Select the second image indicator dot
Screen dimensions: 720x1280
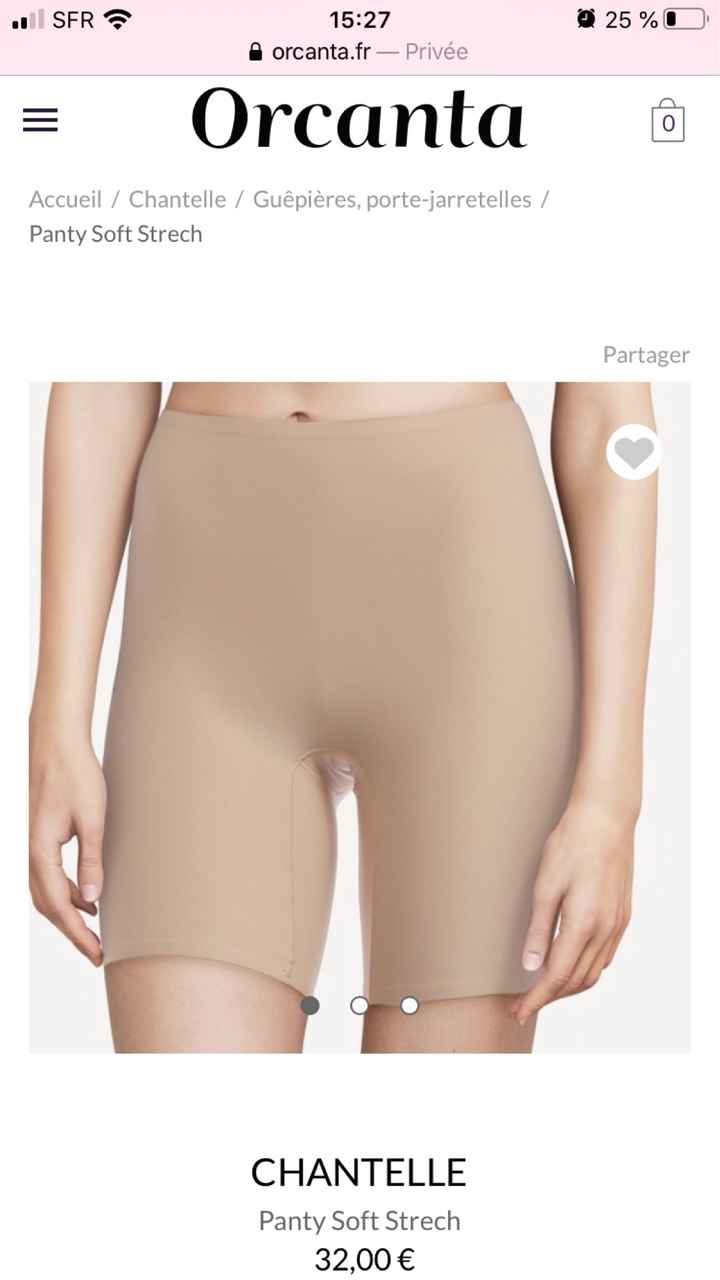(359, 1005)
